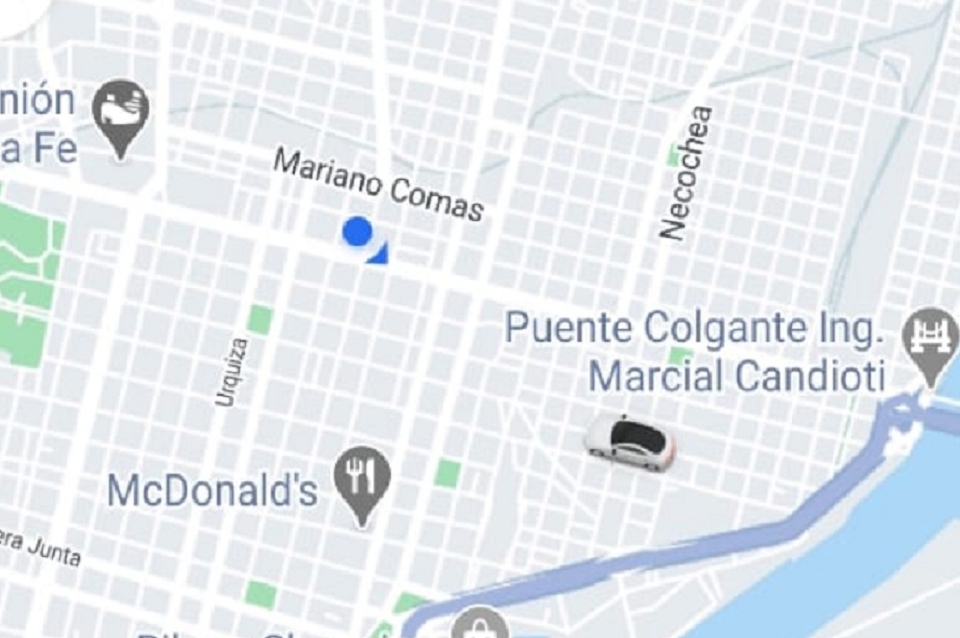Select the Puente Colgante bridge marker

tap(930, 338)
